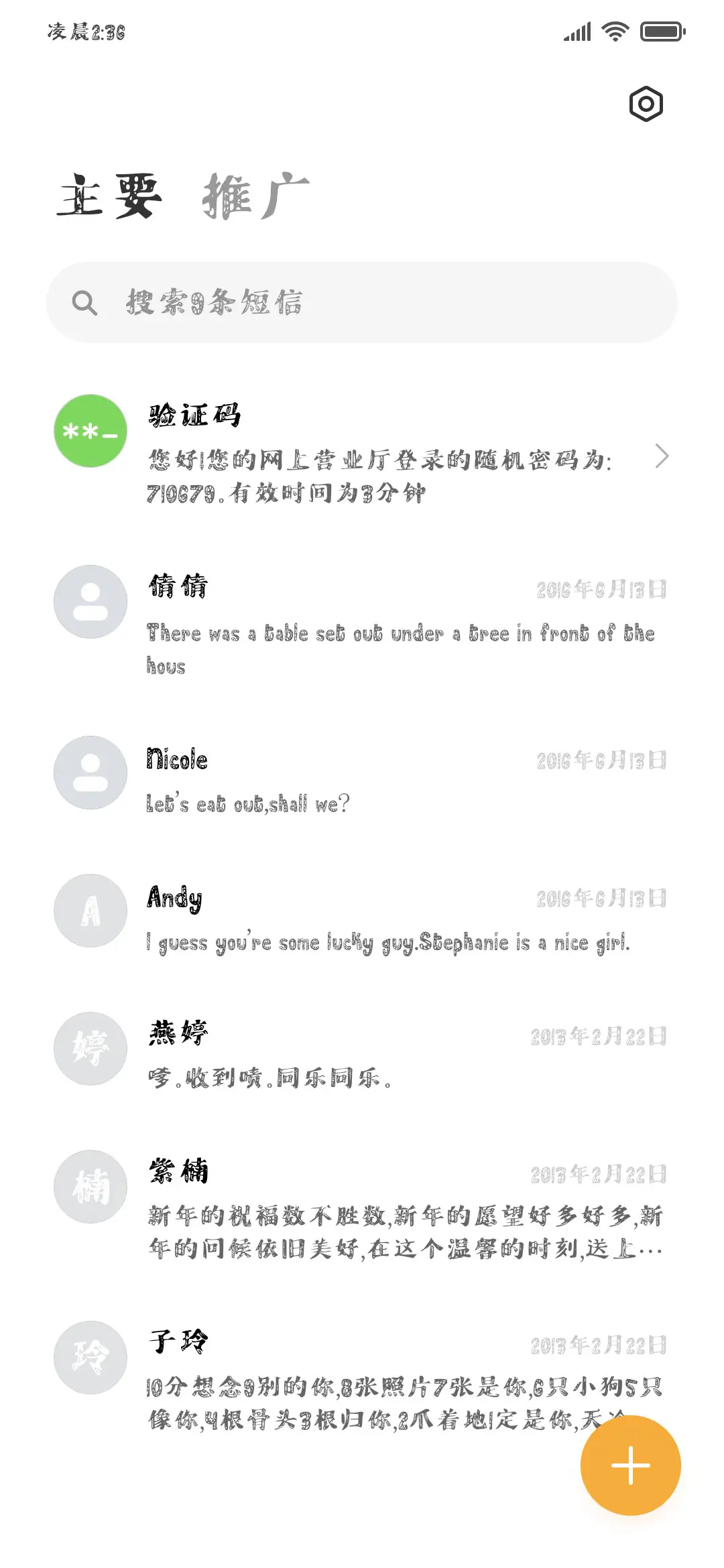Tap the 燕婷 avatar circle
This screenshot has height=1568, width=724.
(x=90, y=1050)
